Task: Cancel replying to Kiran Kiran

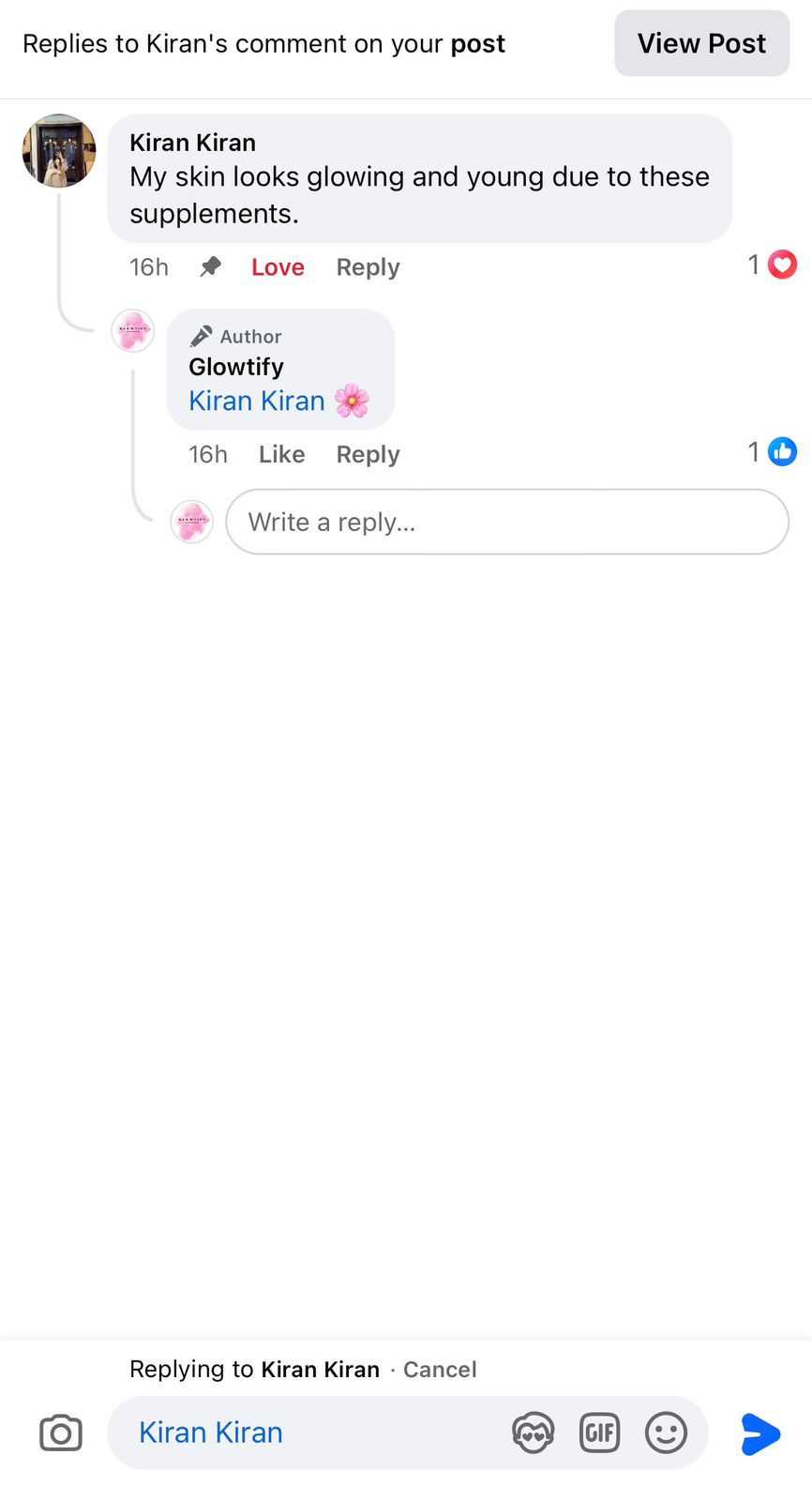Action: [440, 1370]
